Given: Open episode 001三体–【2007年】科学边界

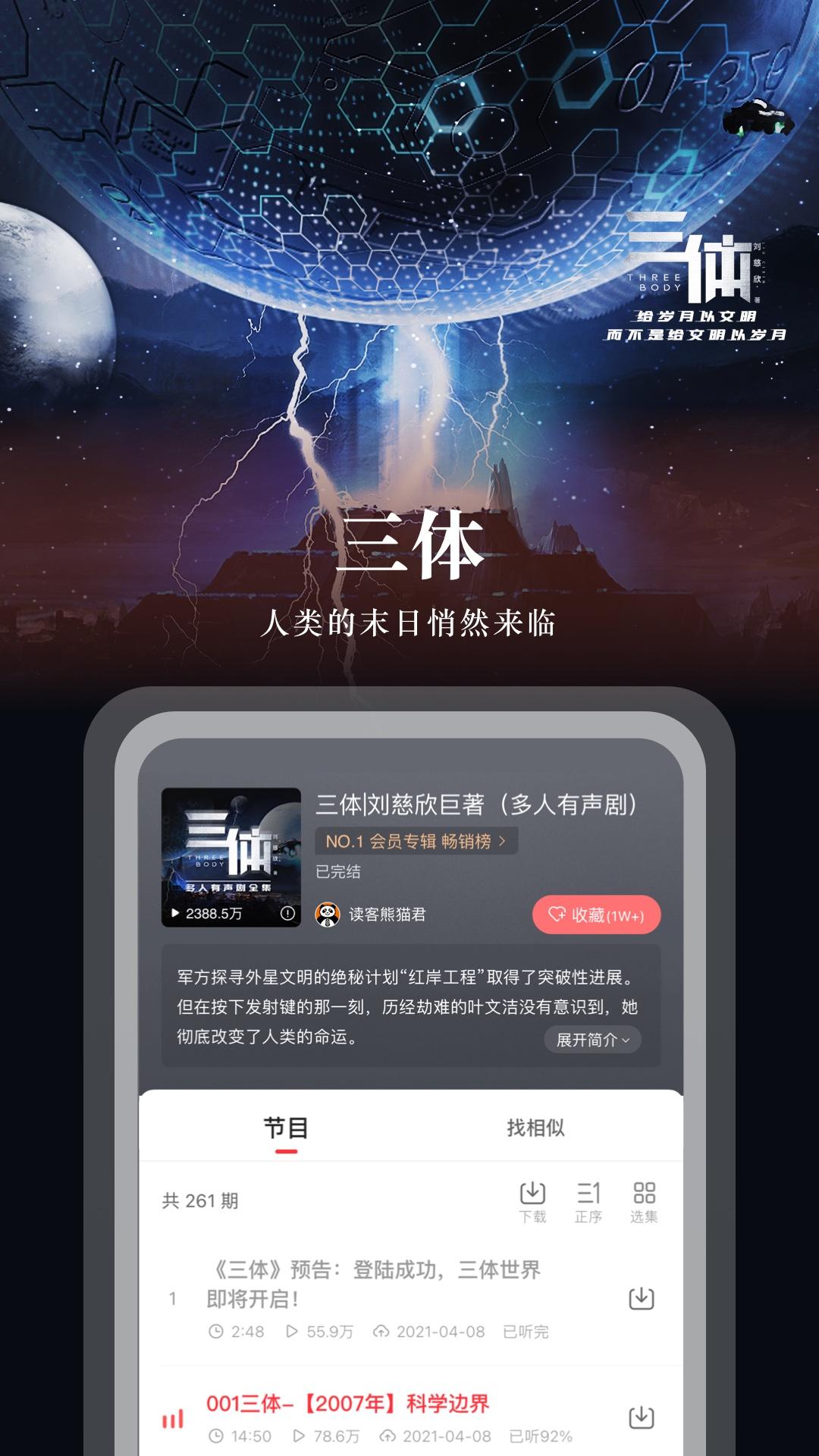Looking at the screenshot, I should 349,1399.
